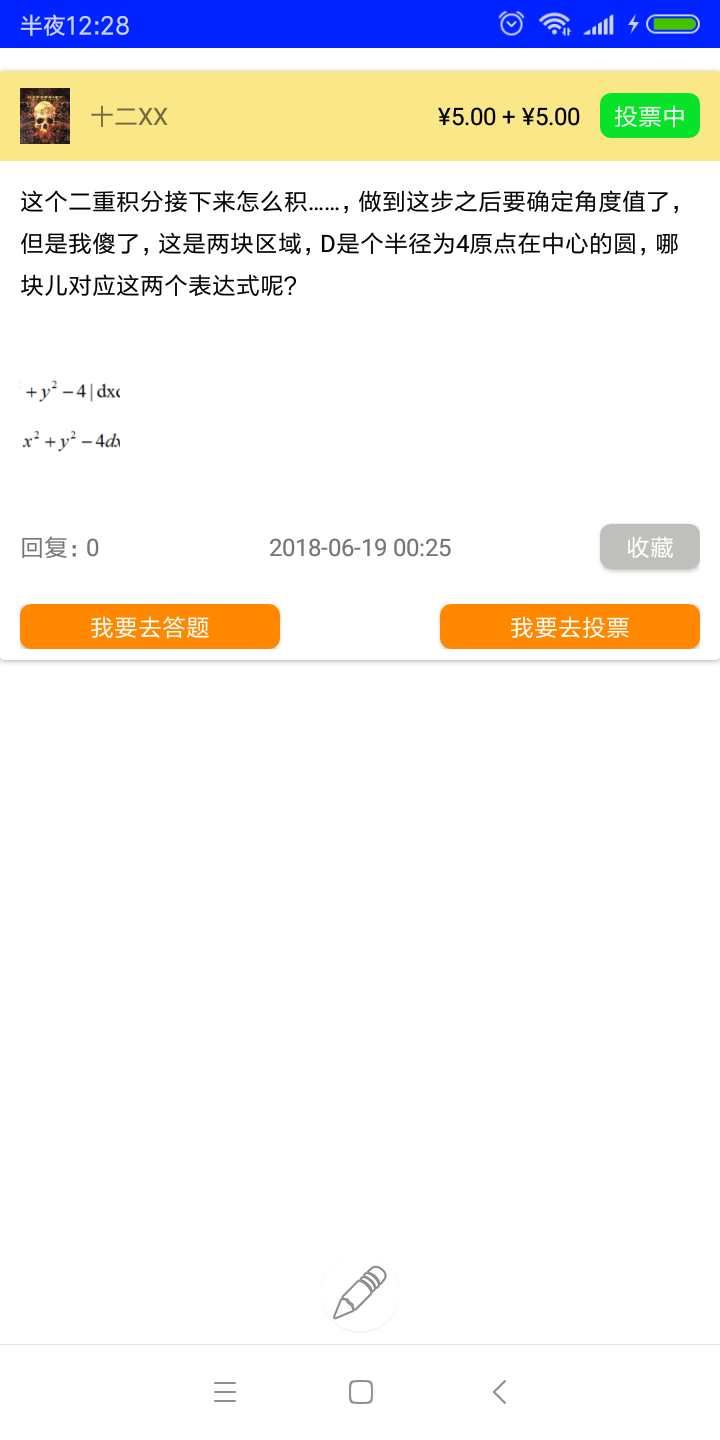
Task: Tap the Wi-Fi status icon
Action: (x=555, y=25)
